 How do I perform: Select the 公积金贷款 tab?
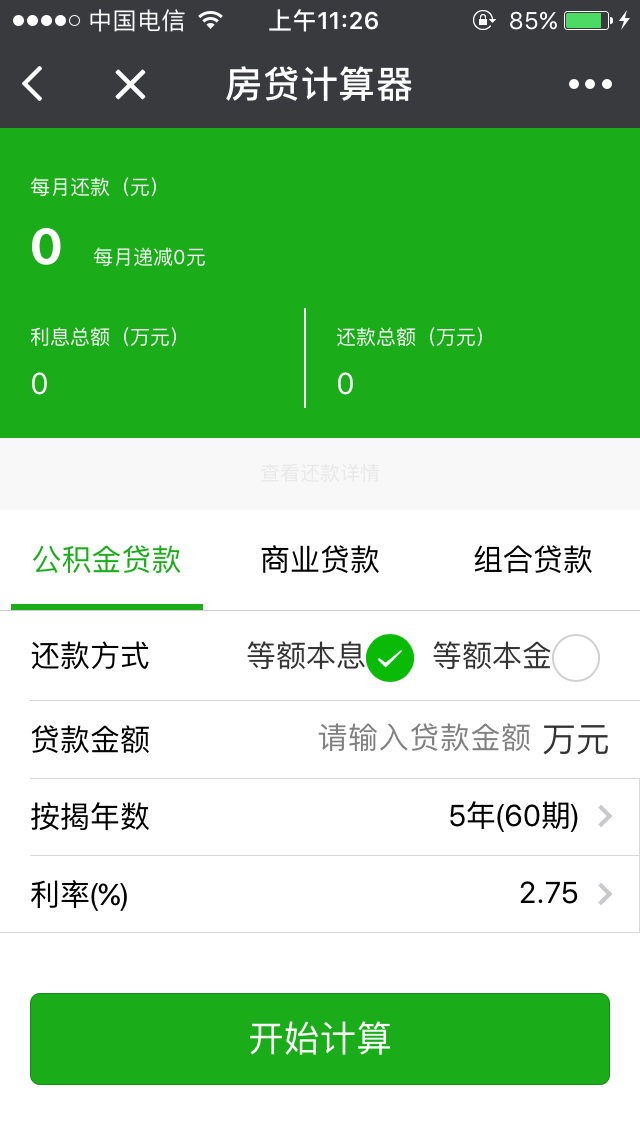pyautogui.click(x=107, y=560)
